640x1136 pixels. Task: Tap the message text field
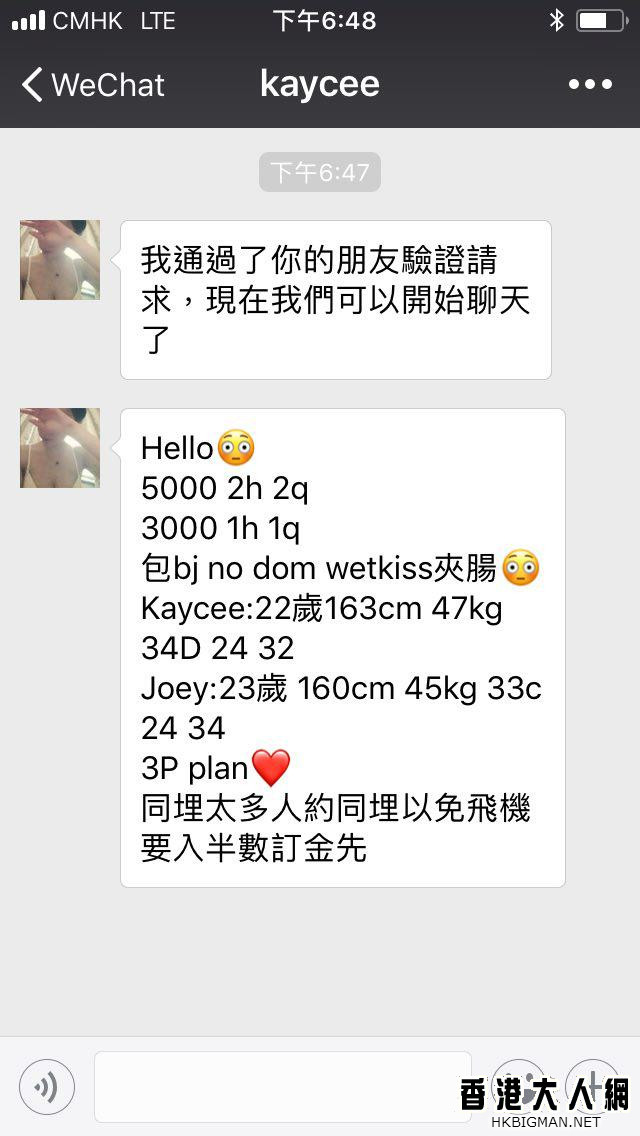click(x=282, y=1087)
